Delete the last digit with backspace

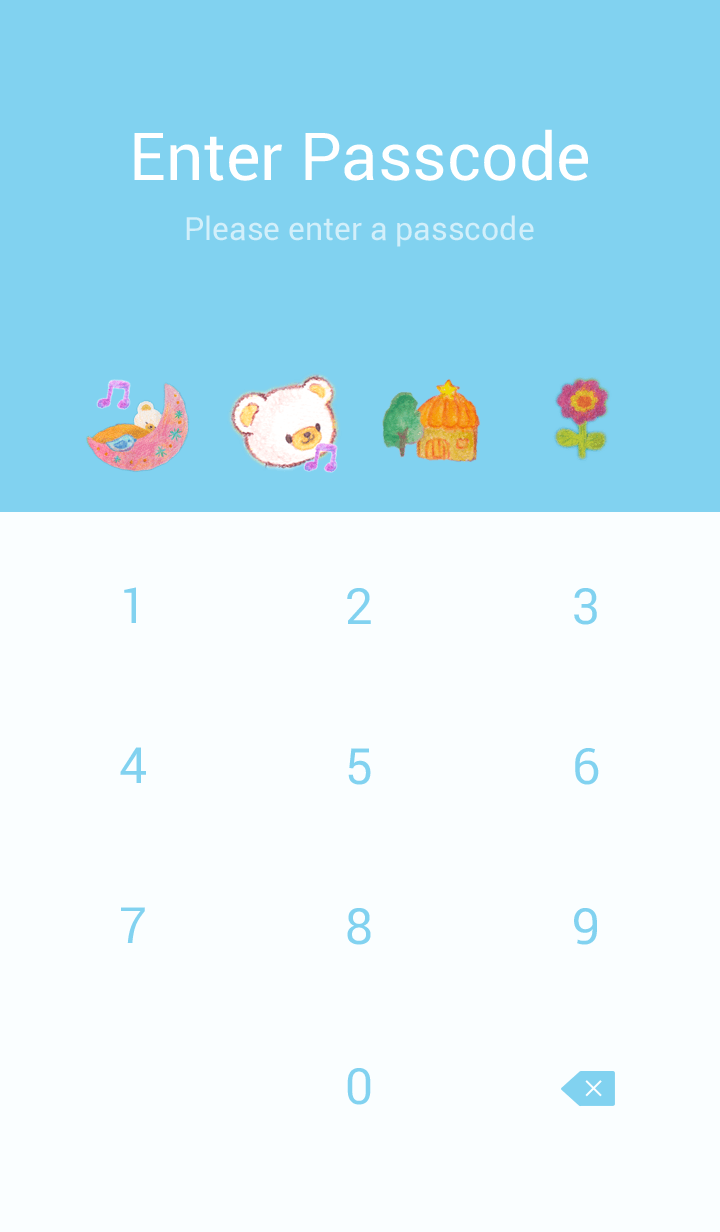(x=589, y=1088)
